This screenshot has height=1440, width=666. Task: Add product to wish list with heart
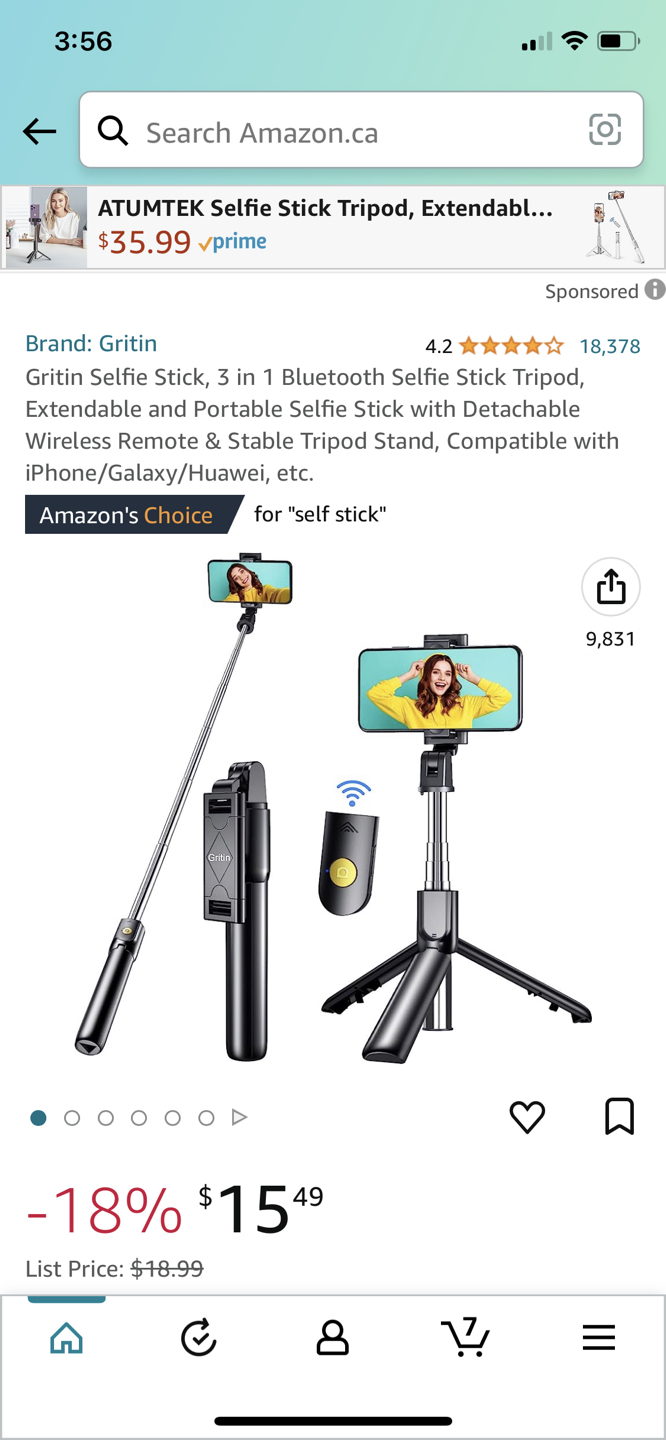tap(527, 1116)
